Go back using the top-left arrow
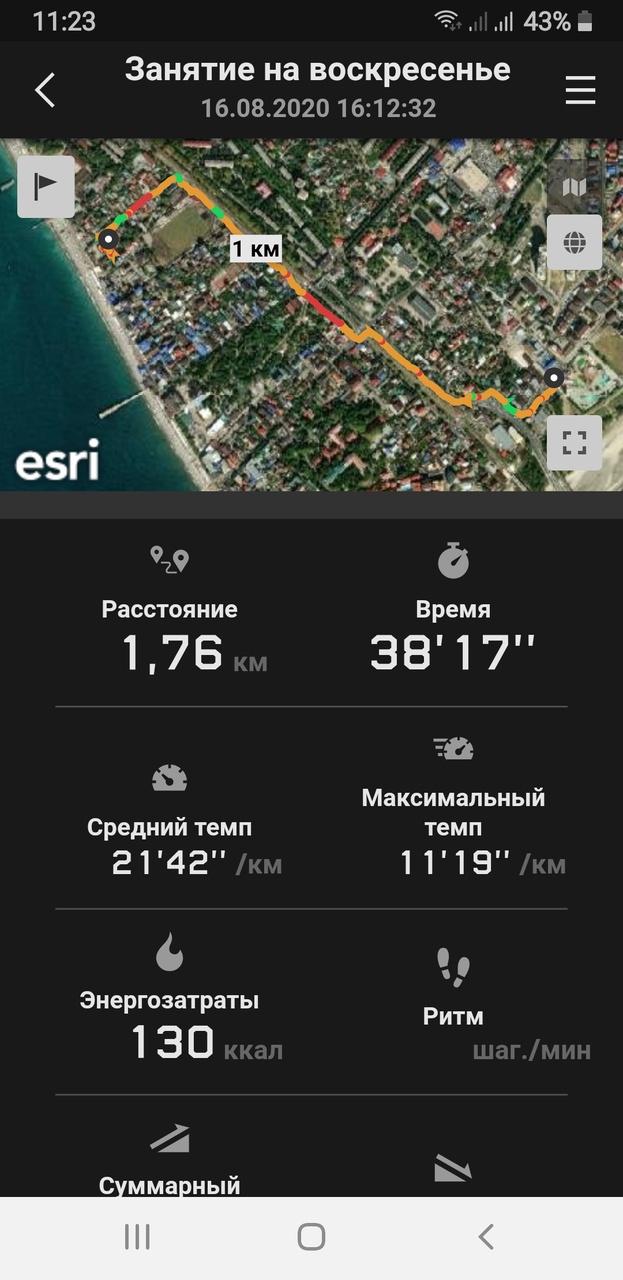The height and width of the screenshot is (1280, 623). click(44, 90)
